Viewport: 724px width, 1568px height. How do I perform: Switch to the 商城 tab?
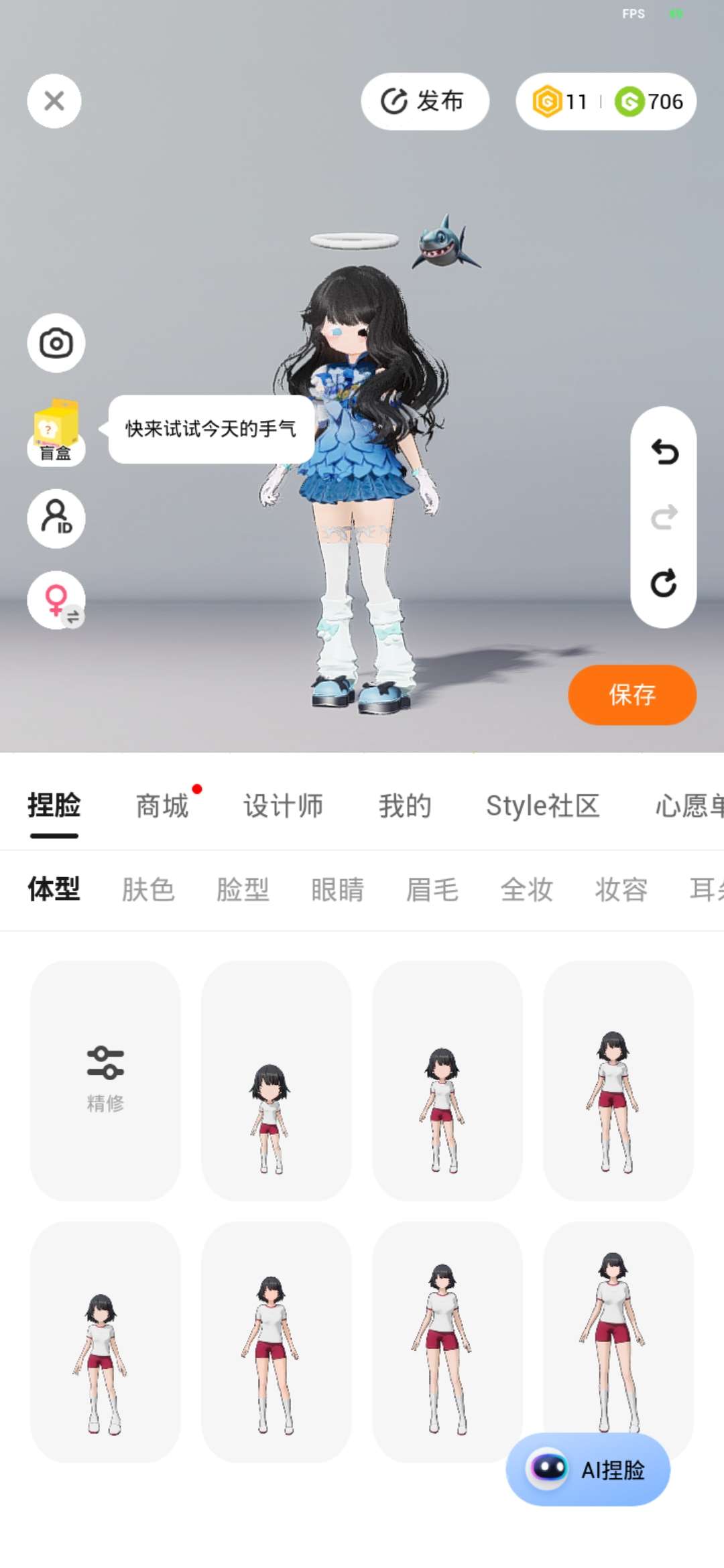pyautogui.click(x=162, y=805)
